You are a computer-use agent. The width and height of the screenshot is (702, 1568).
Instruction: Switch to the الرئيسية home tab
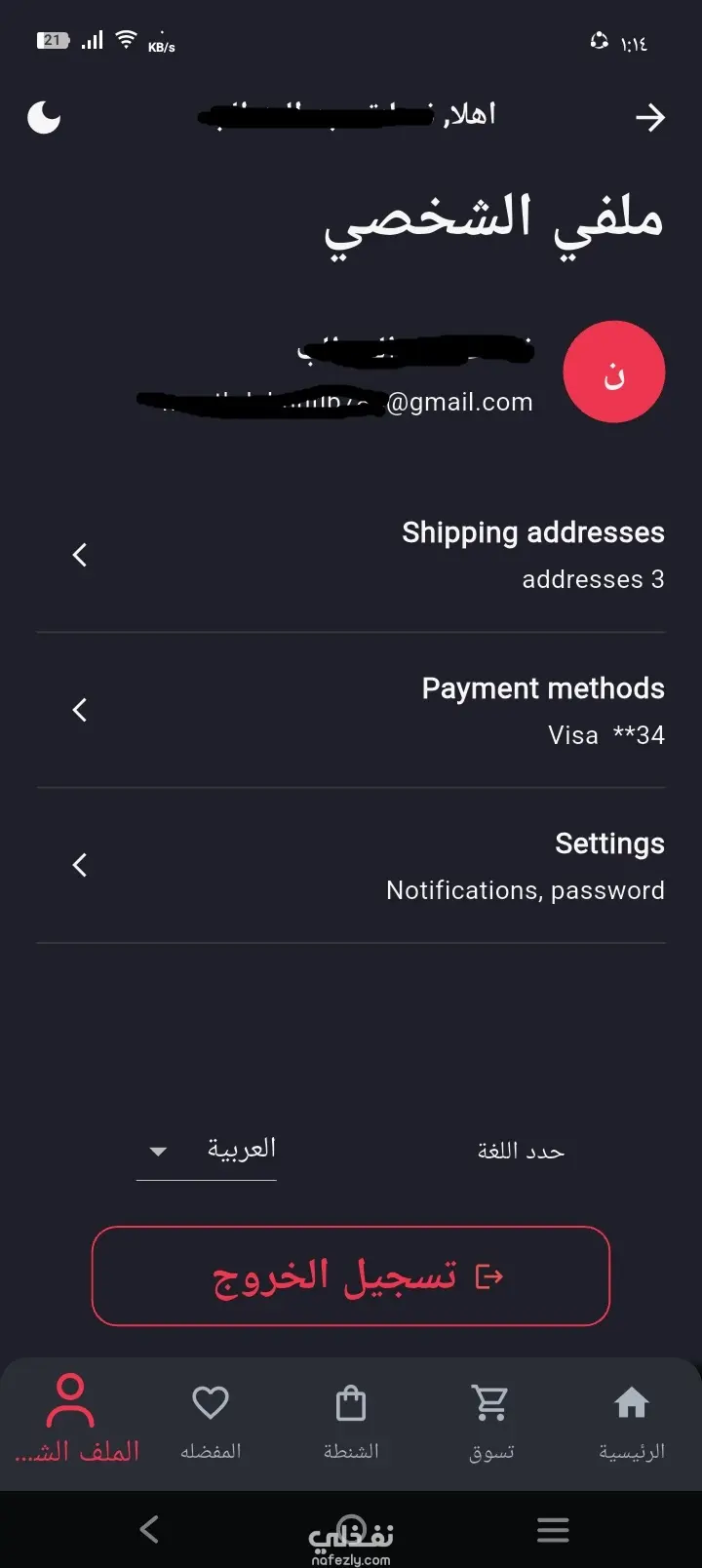(x=631, y=1422)
